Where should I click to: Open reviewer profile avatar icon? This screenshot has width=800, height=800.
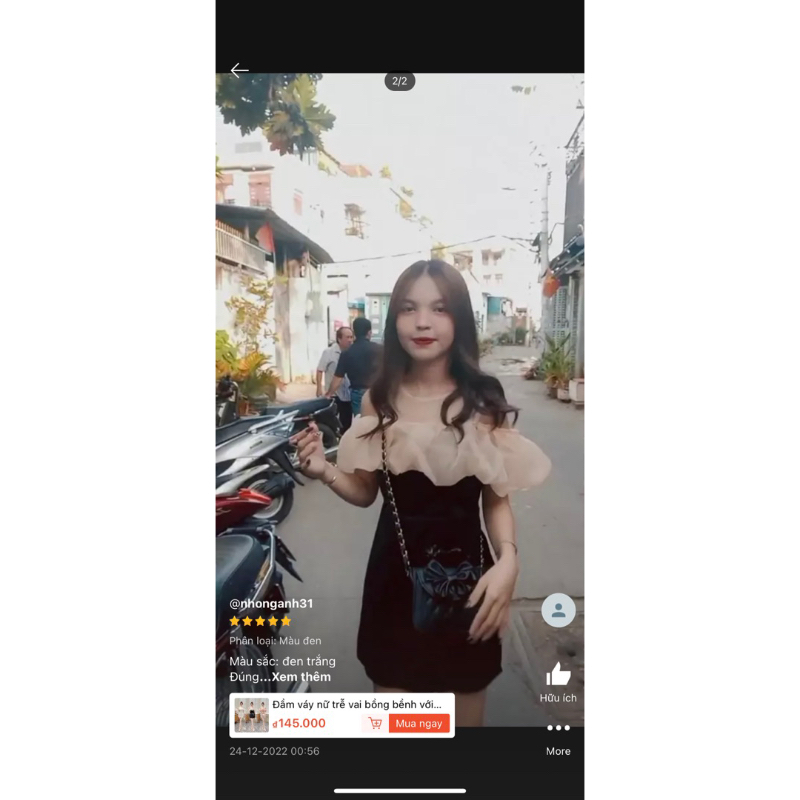(x=558, y=610)
